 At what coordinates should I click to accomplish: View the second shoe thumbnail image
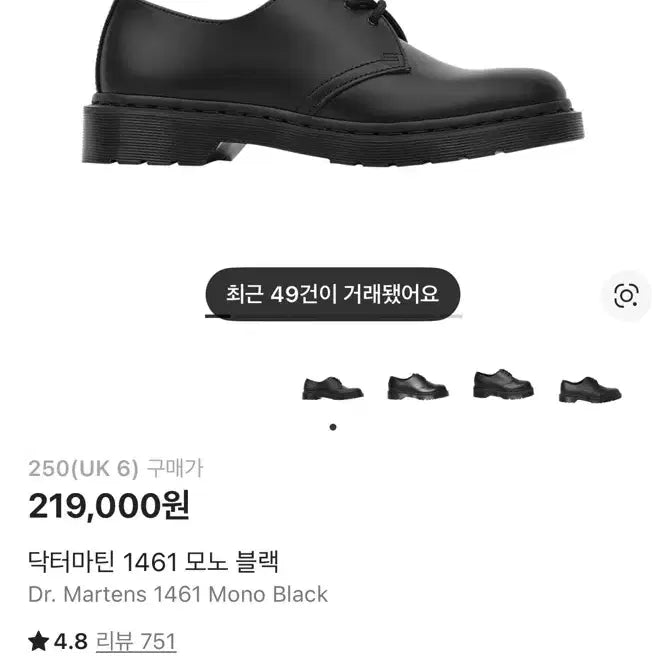pos(418,387)
